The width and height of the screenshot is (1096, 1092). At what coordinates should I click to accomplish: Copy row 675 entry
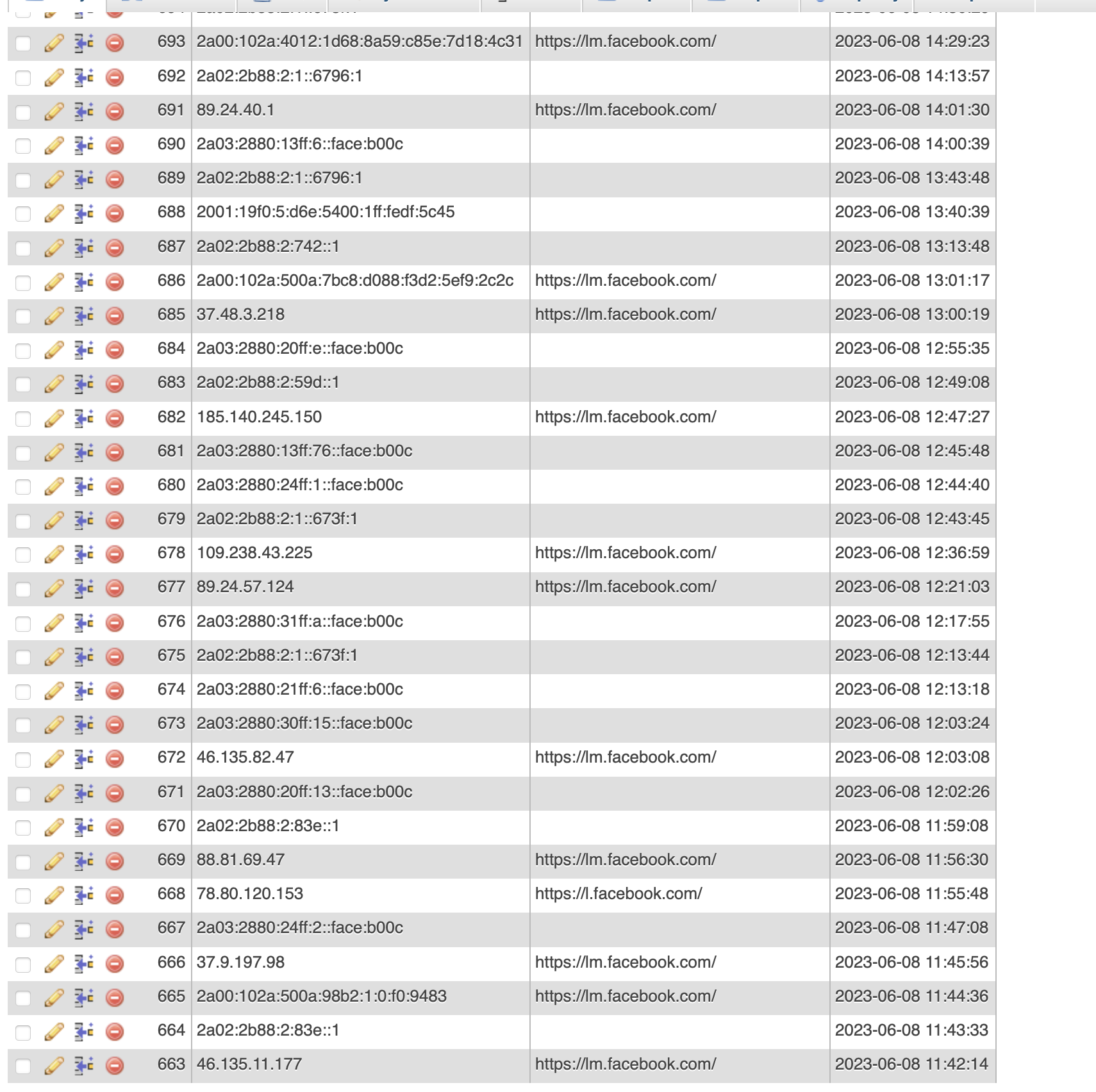pos(84,657)
